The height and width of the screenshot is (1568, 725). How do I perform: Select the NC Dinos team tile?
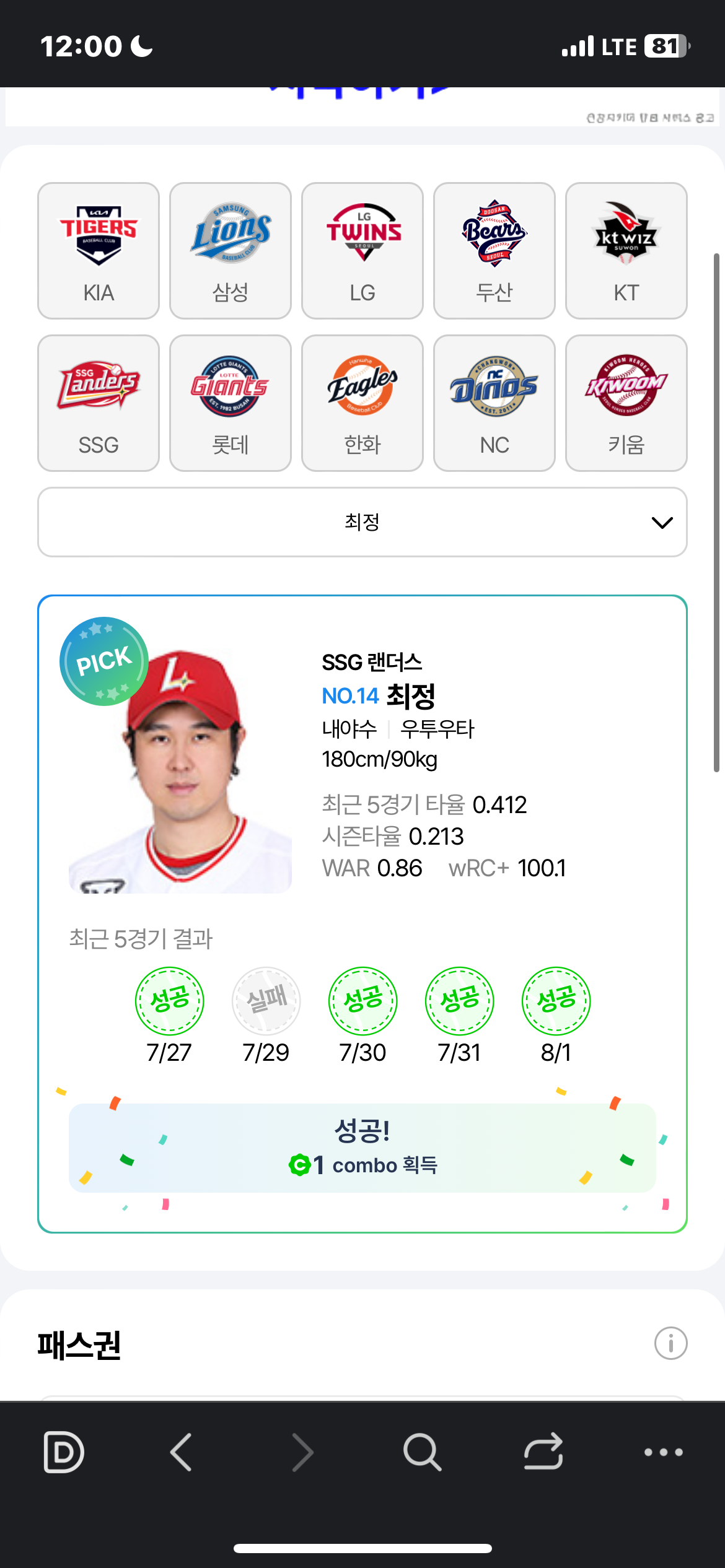pos(494,403)
